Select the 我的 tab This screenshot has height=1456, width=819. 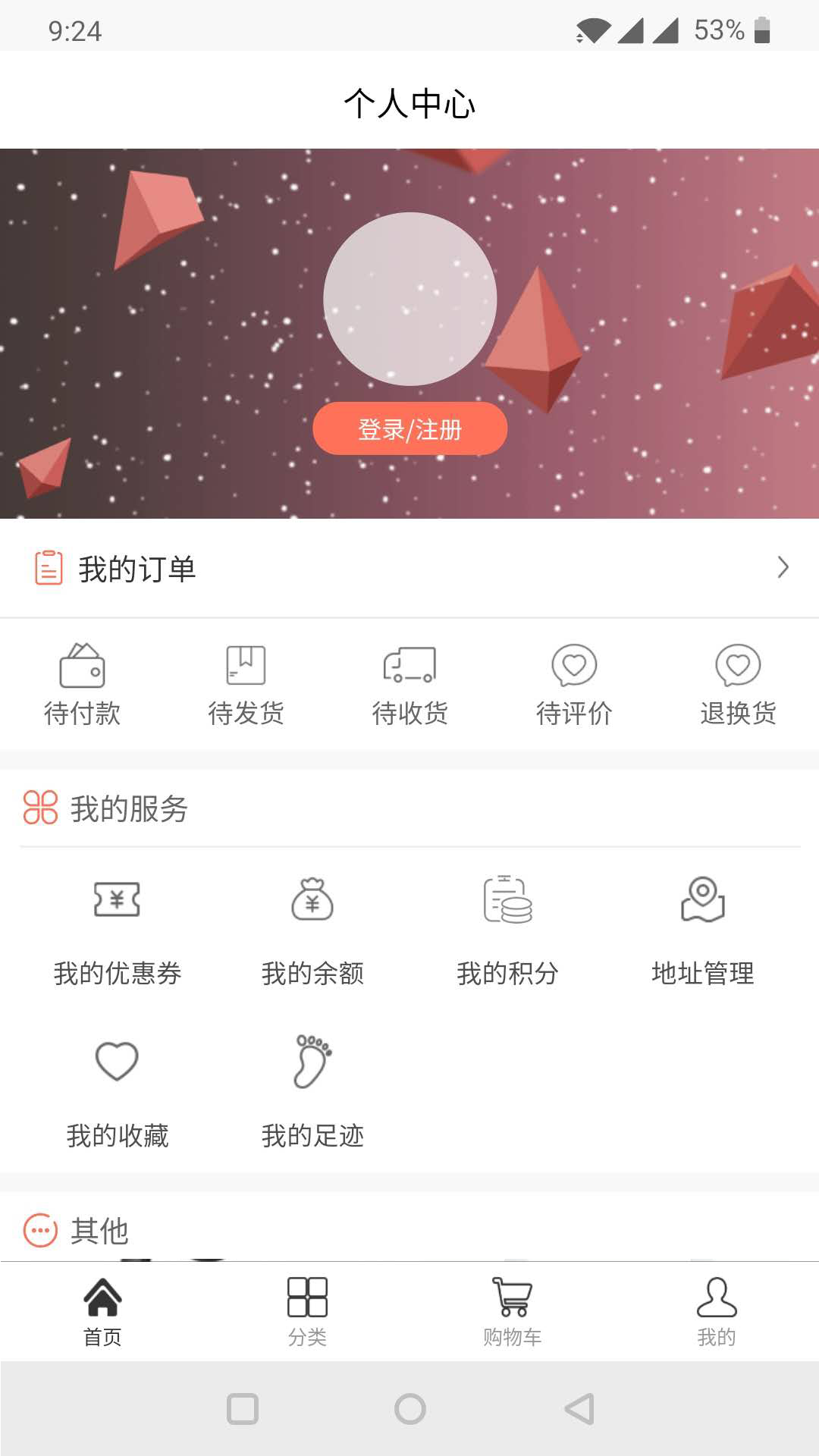(x=717, y=1312)
